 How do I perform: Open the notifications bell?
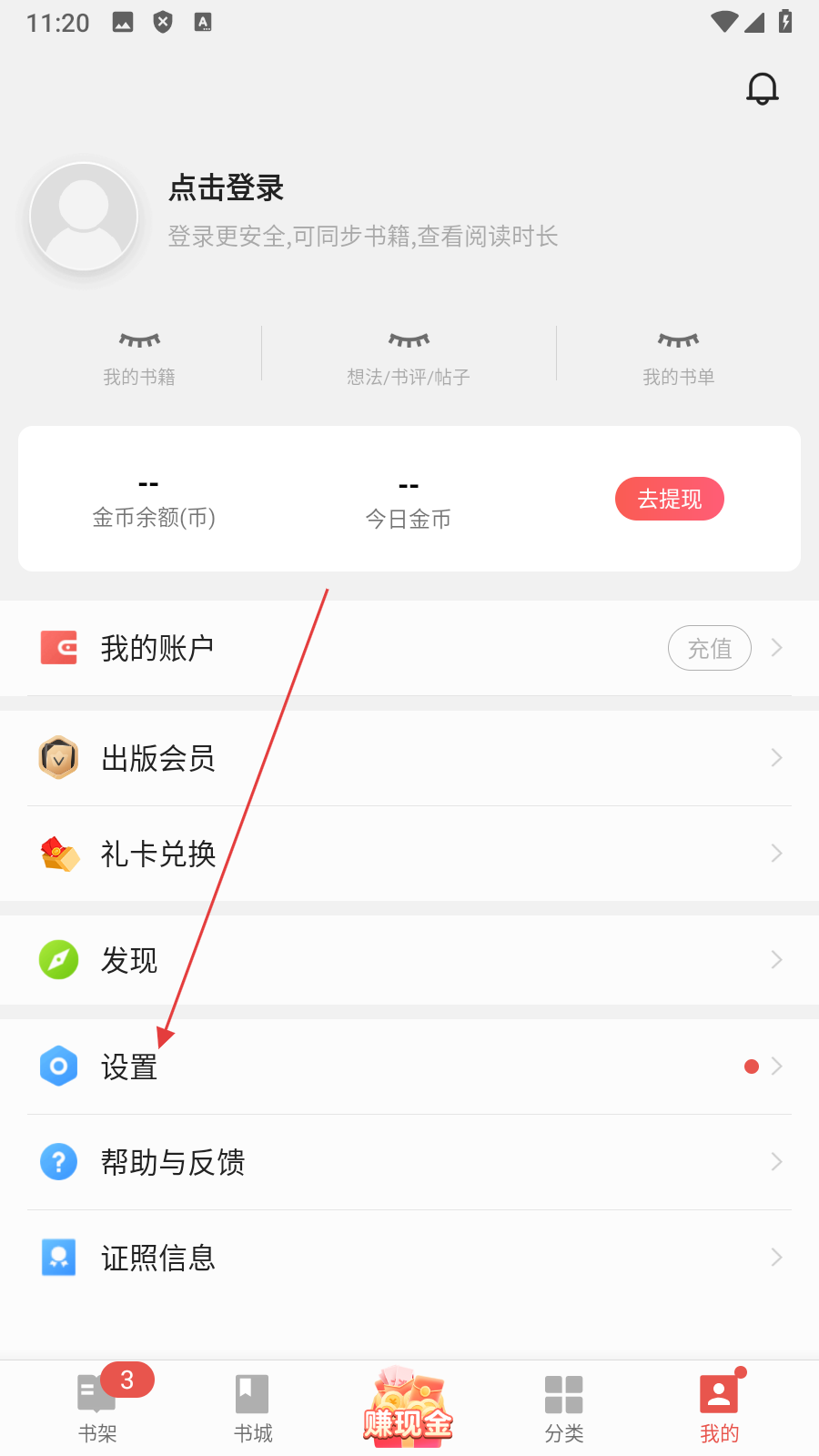click(x=762, y=89)
